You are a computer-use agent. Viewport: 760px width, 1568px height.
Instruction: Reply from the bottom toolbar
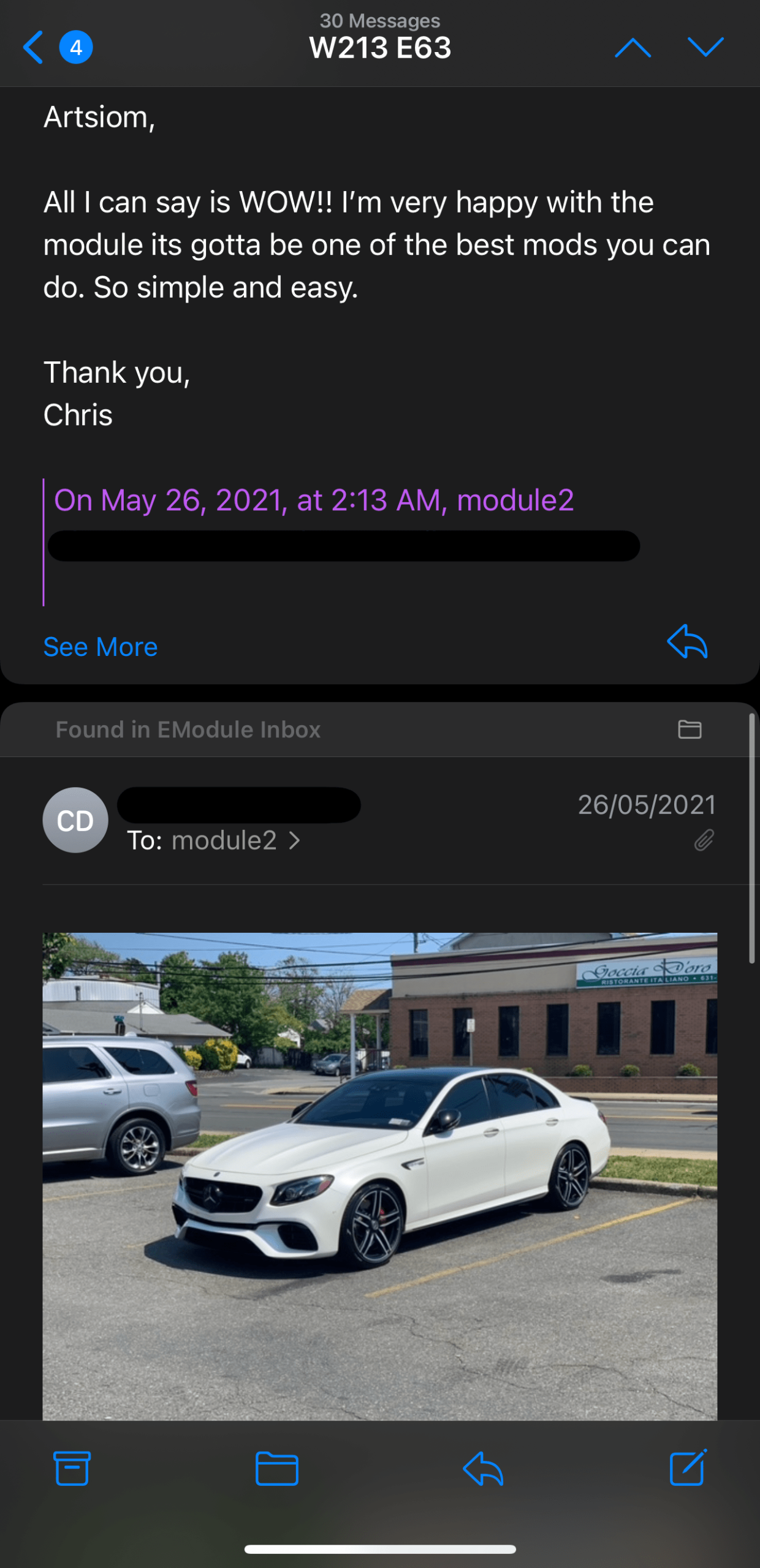tap(483, 1469)
